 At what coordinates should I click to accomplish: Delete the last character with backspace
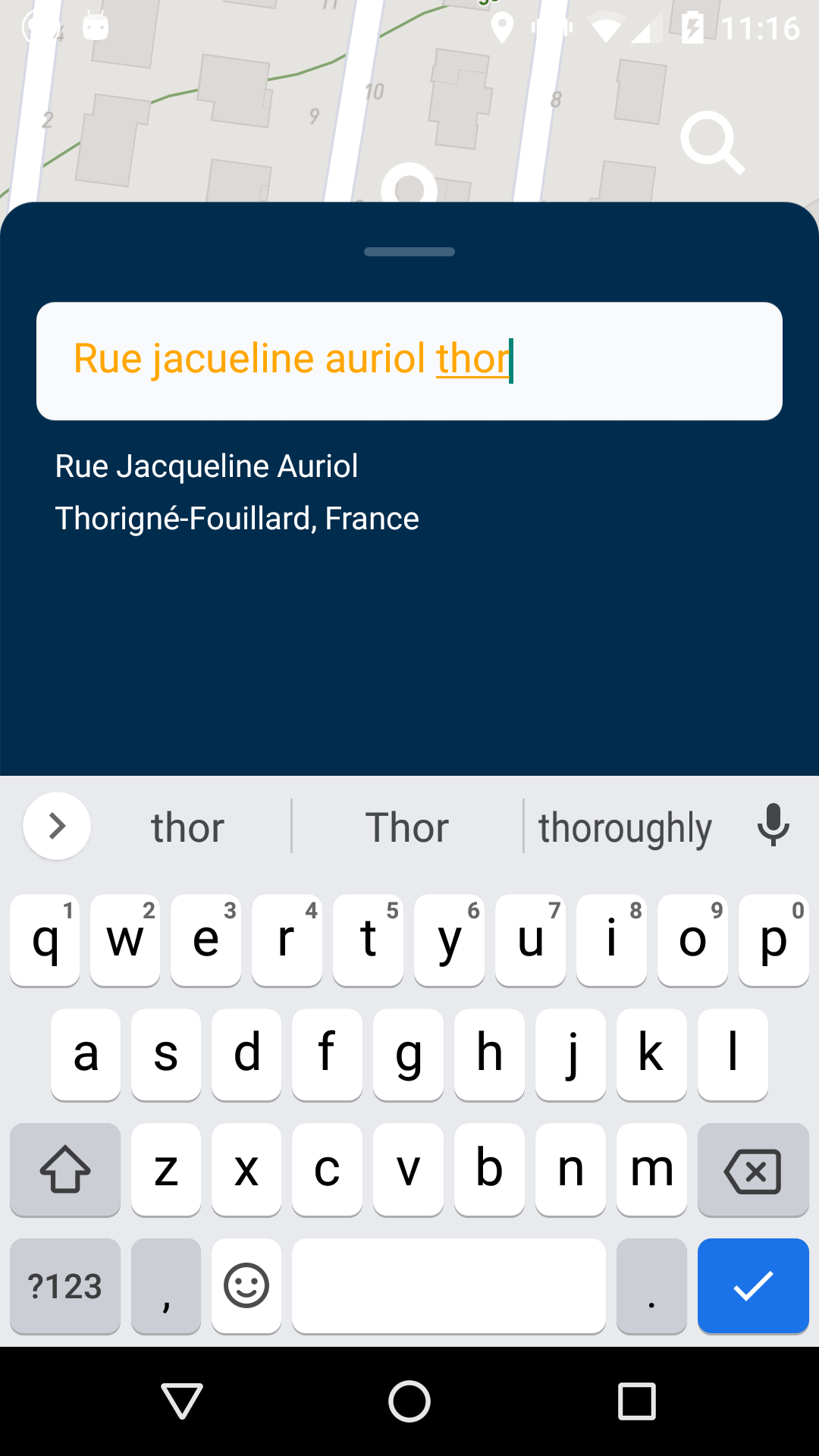(x=752, y=1170)
